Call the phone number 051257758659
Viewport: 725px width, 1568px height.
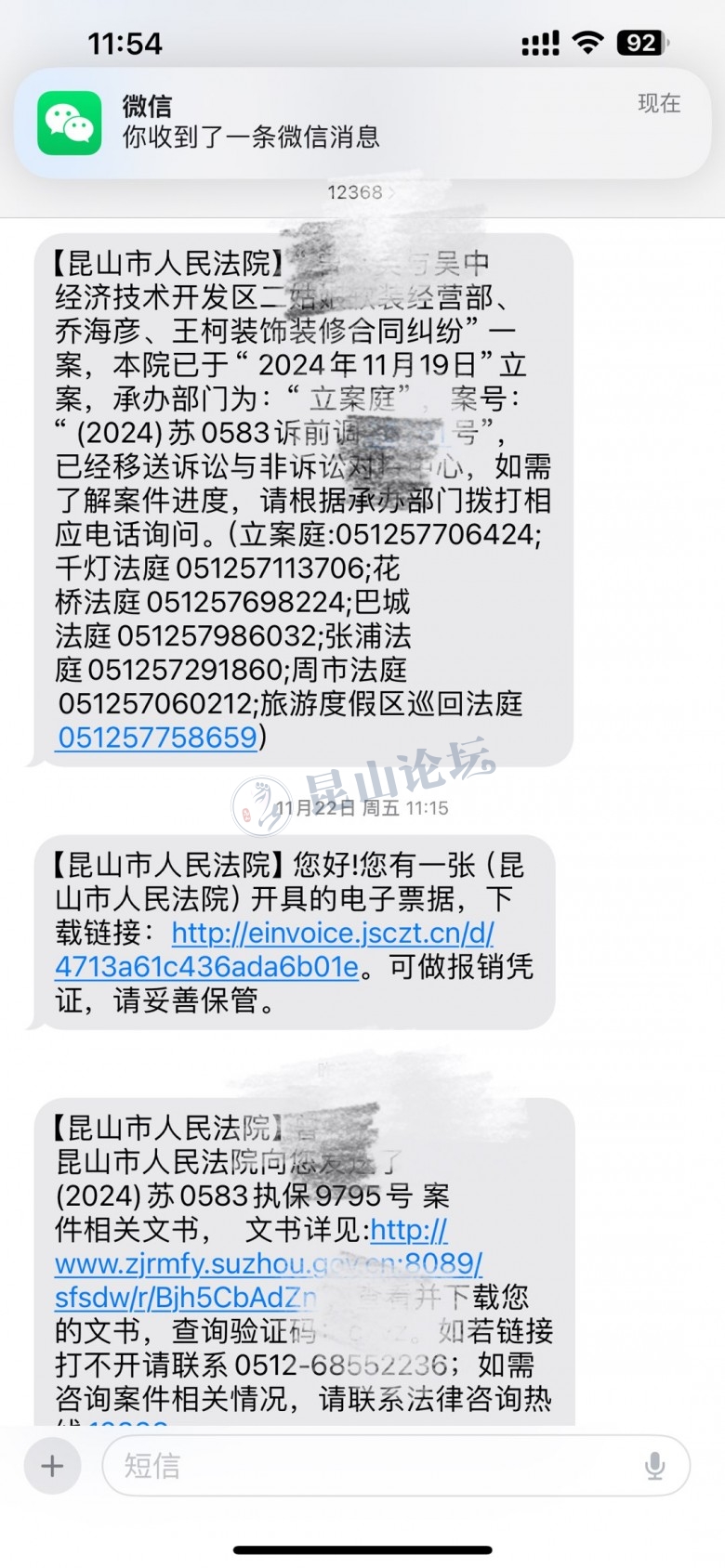(157, 738)
